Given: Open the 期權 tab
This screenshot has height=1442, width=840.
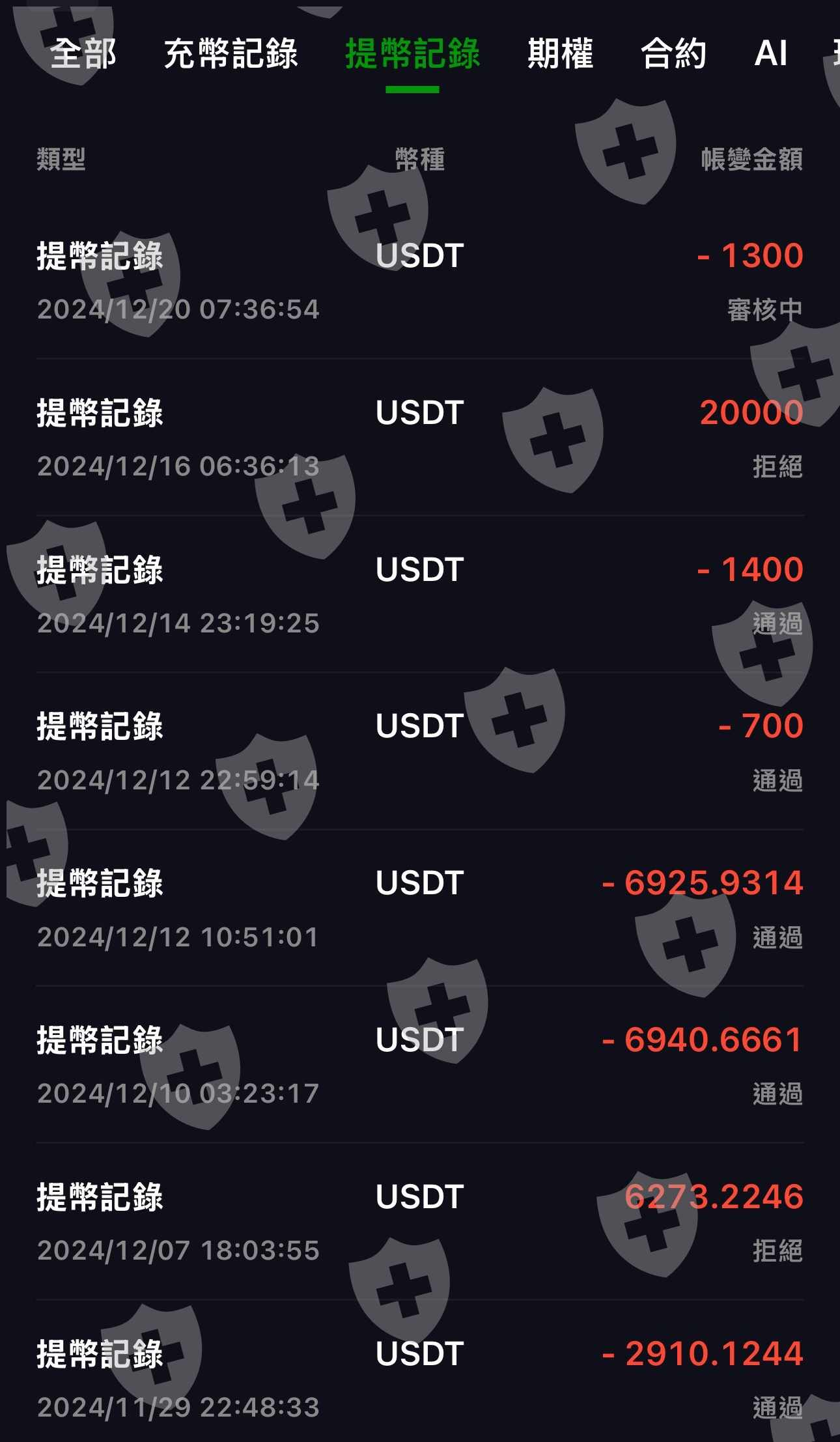Looking at the screenshot, I should click(x=560, y=53).
